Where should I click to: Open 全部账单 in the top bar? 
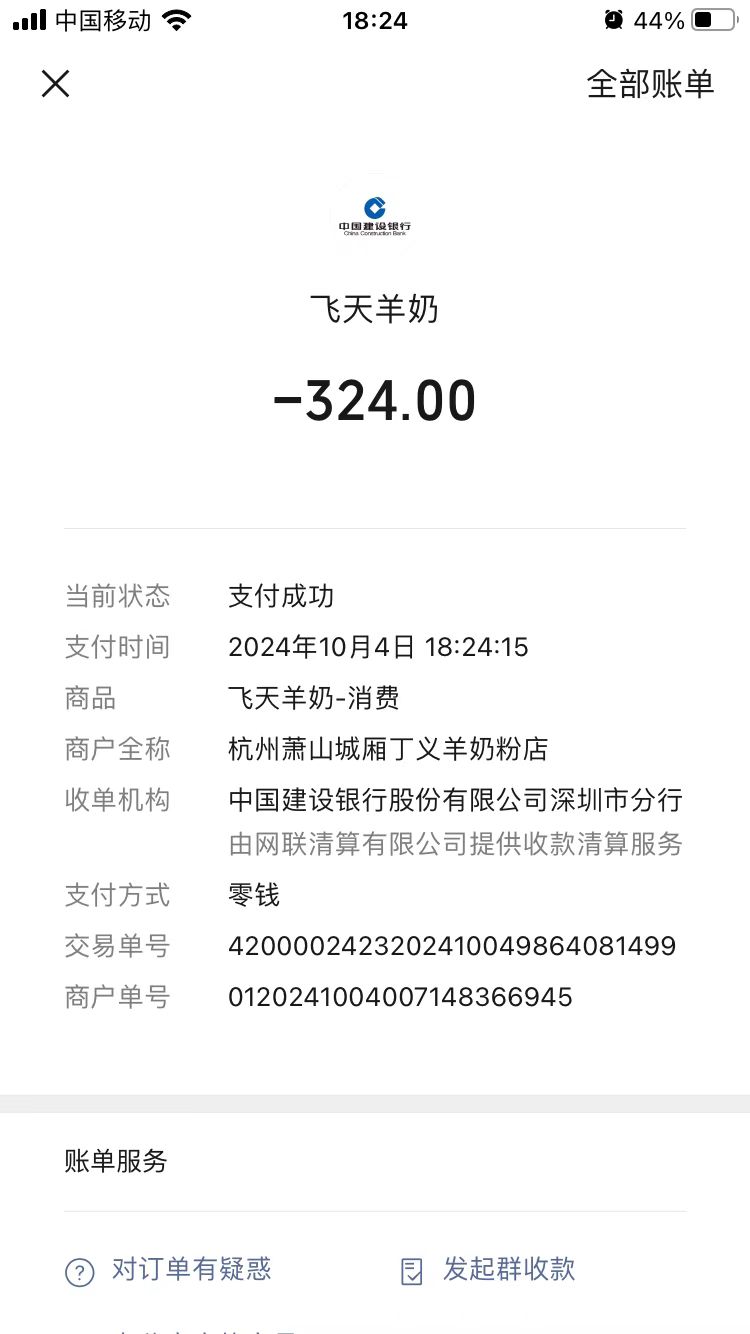tap(650, 84)
